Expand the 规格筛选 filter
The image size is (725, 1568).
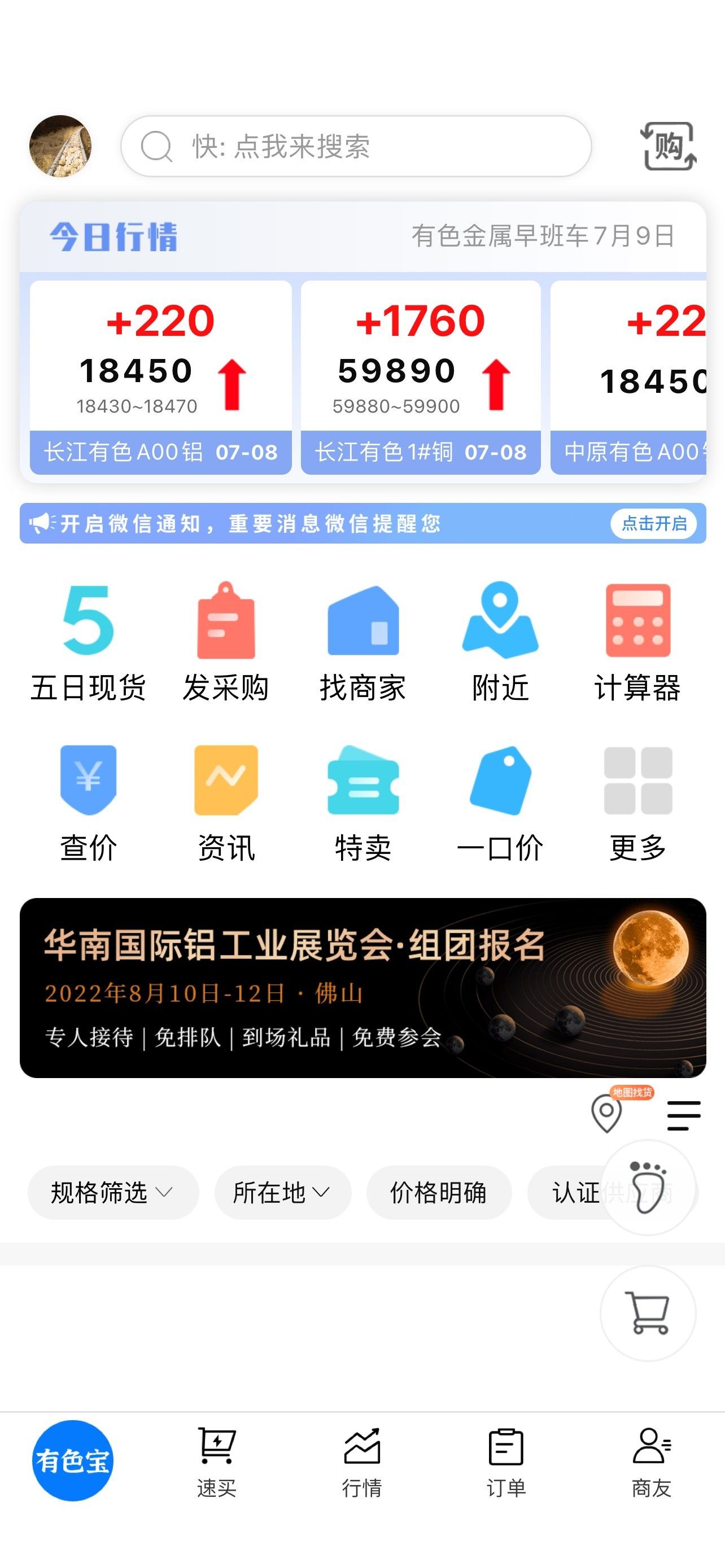click(112, 1193)
